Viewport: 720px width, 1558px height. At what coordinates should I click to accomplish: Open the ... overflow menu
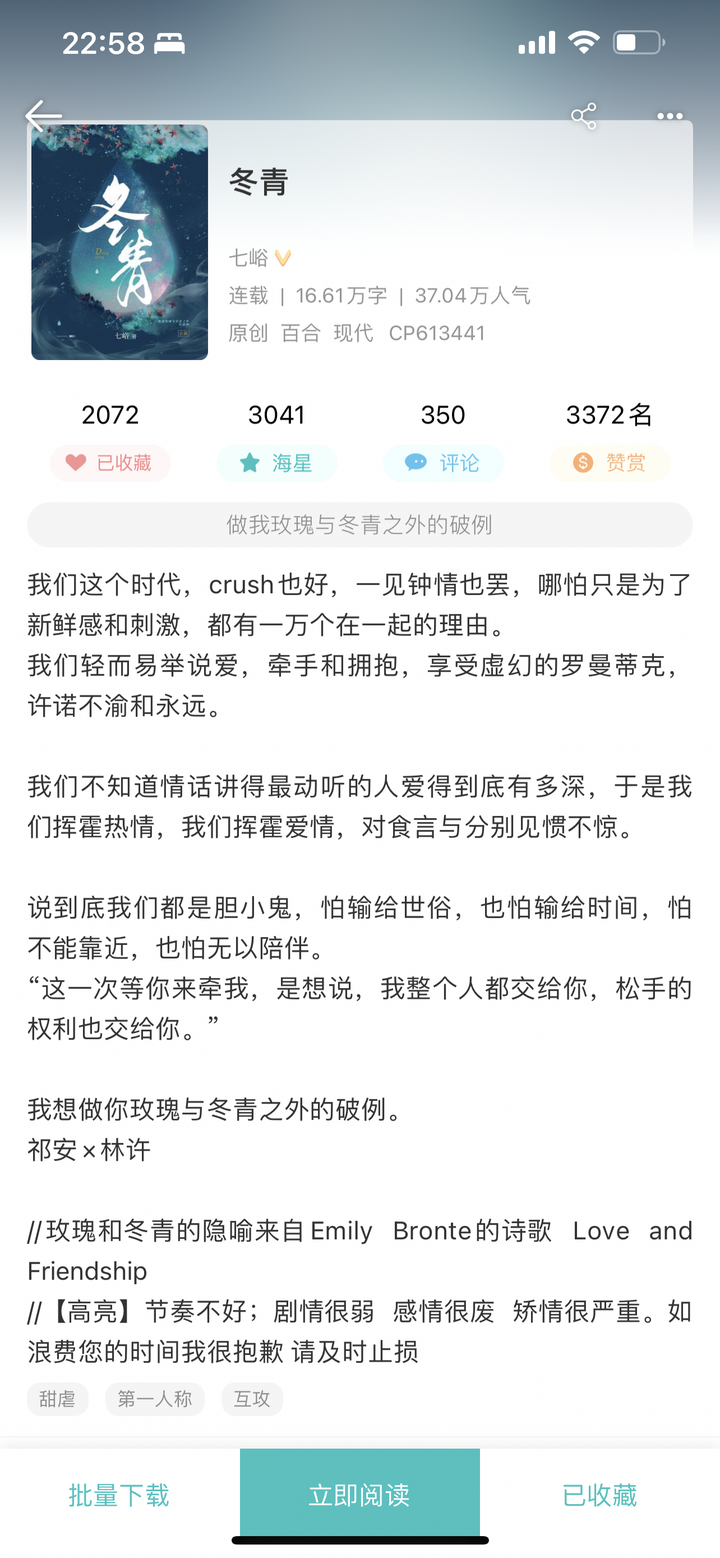point(668,116)
